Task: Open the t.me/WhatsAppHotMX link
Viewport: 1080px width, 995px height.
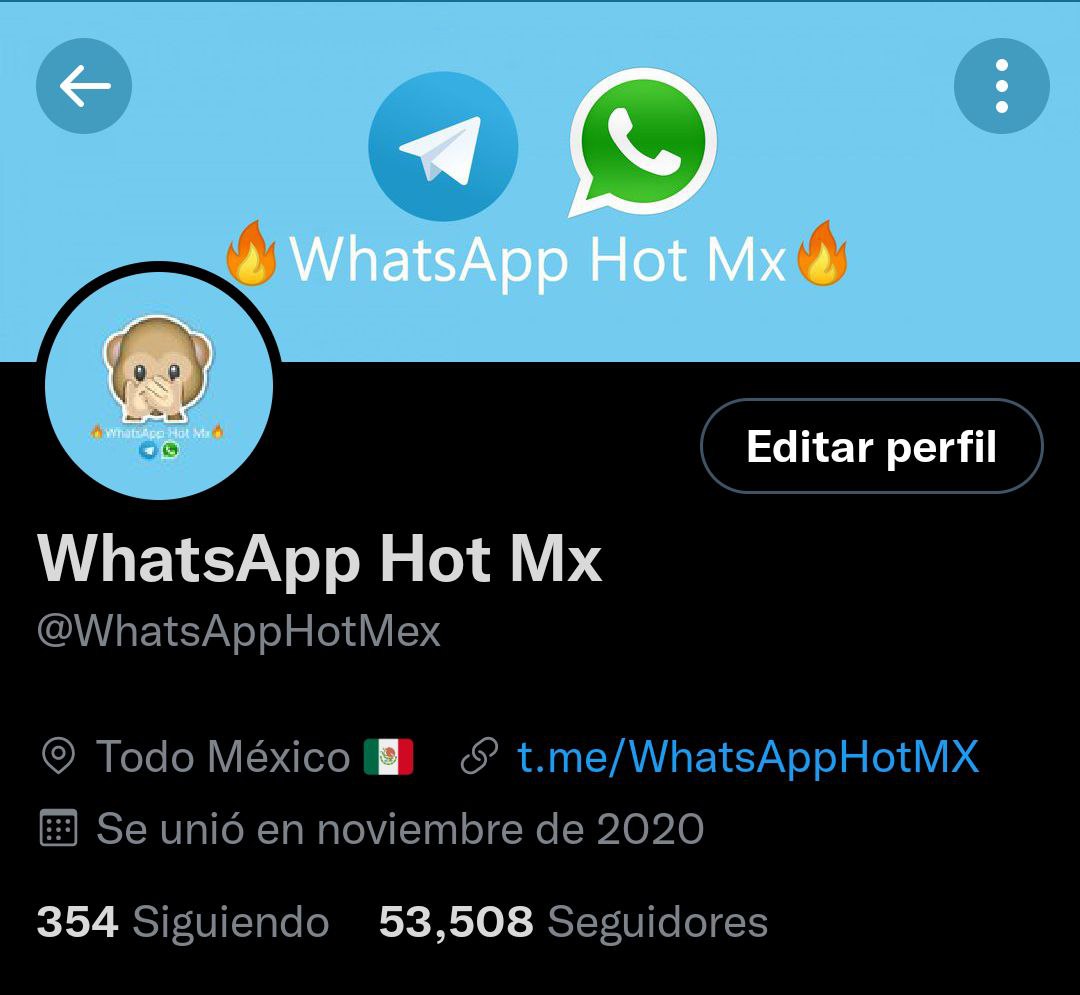Action: point(747,757)
